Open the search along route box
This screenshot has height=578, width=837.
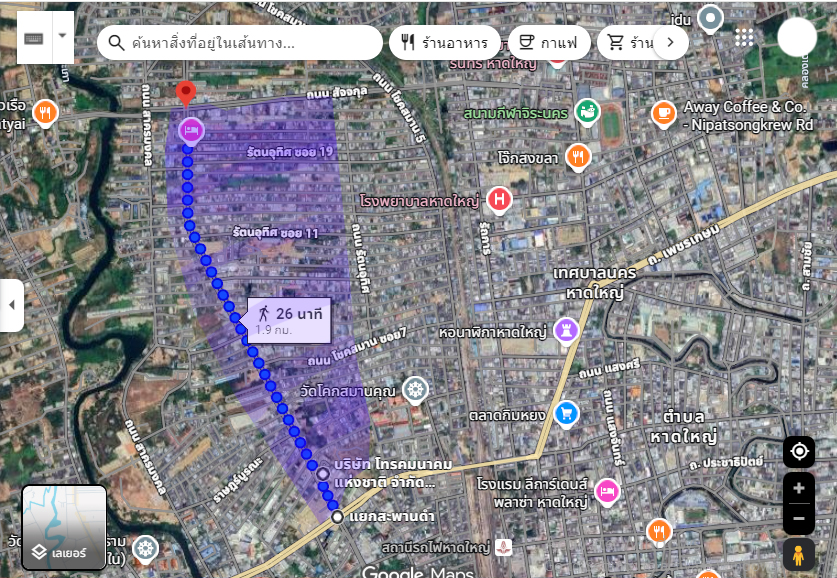click(240, 43)
